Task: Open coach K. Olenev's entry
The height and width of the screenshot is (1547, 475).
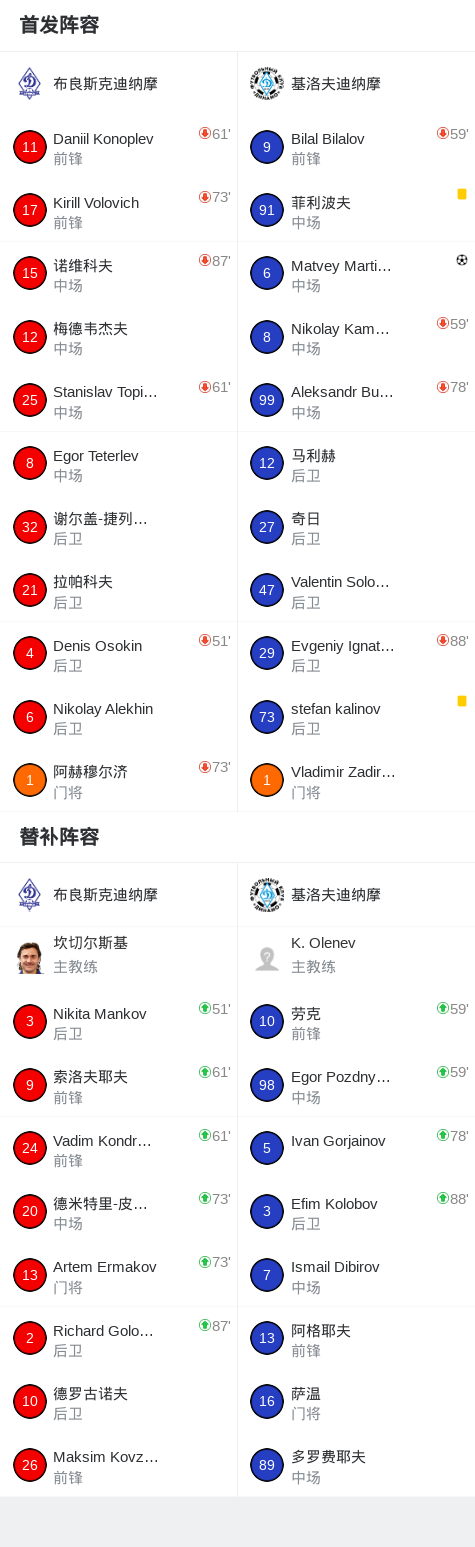Action: click(x=356, y=958)
